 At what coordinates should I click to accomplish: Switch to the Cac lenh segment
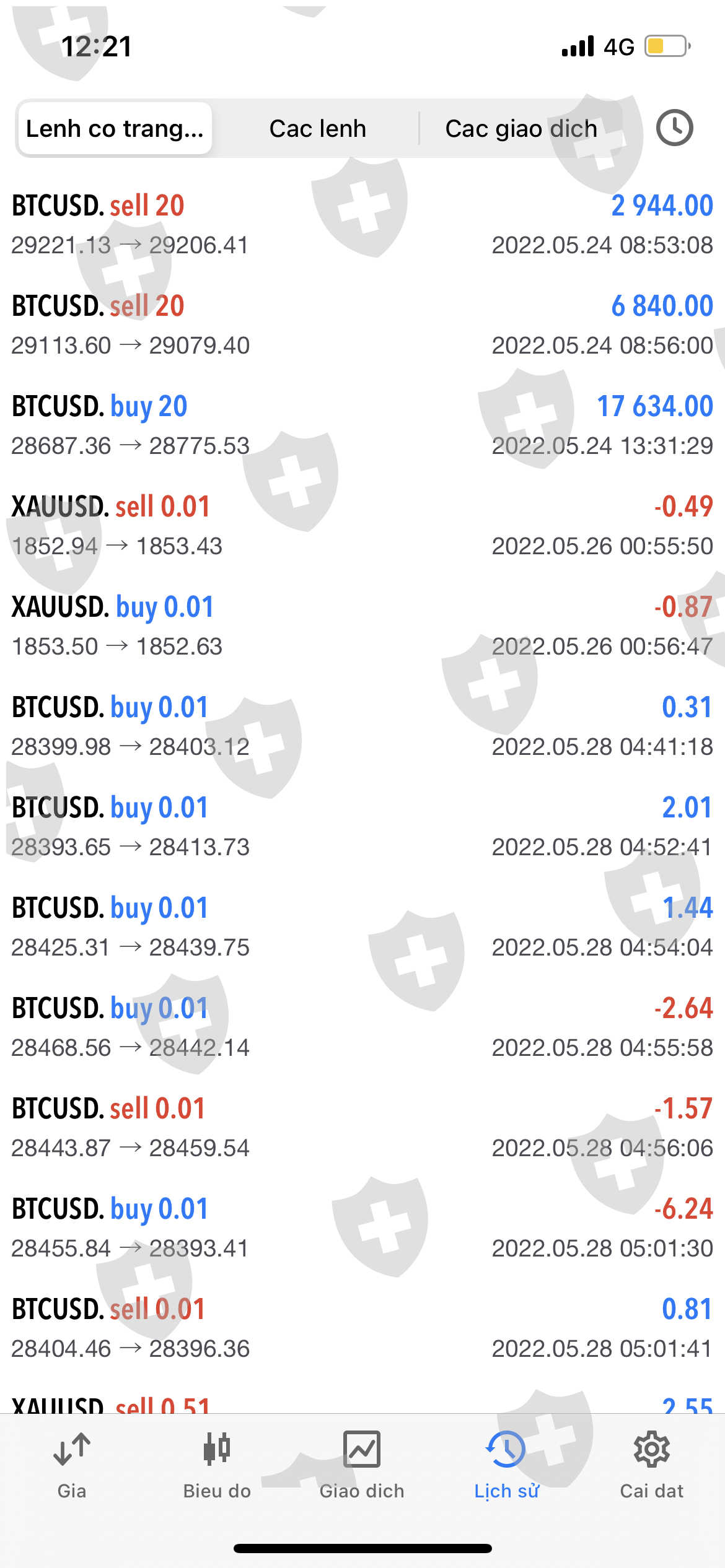click(317, 129)
